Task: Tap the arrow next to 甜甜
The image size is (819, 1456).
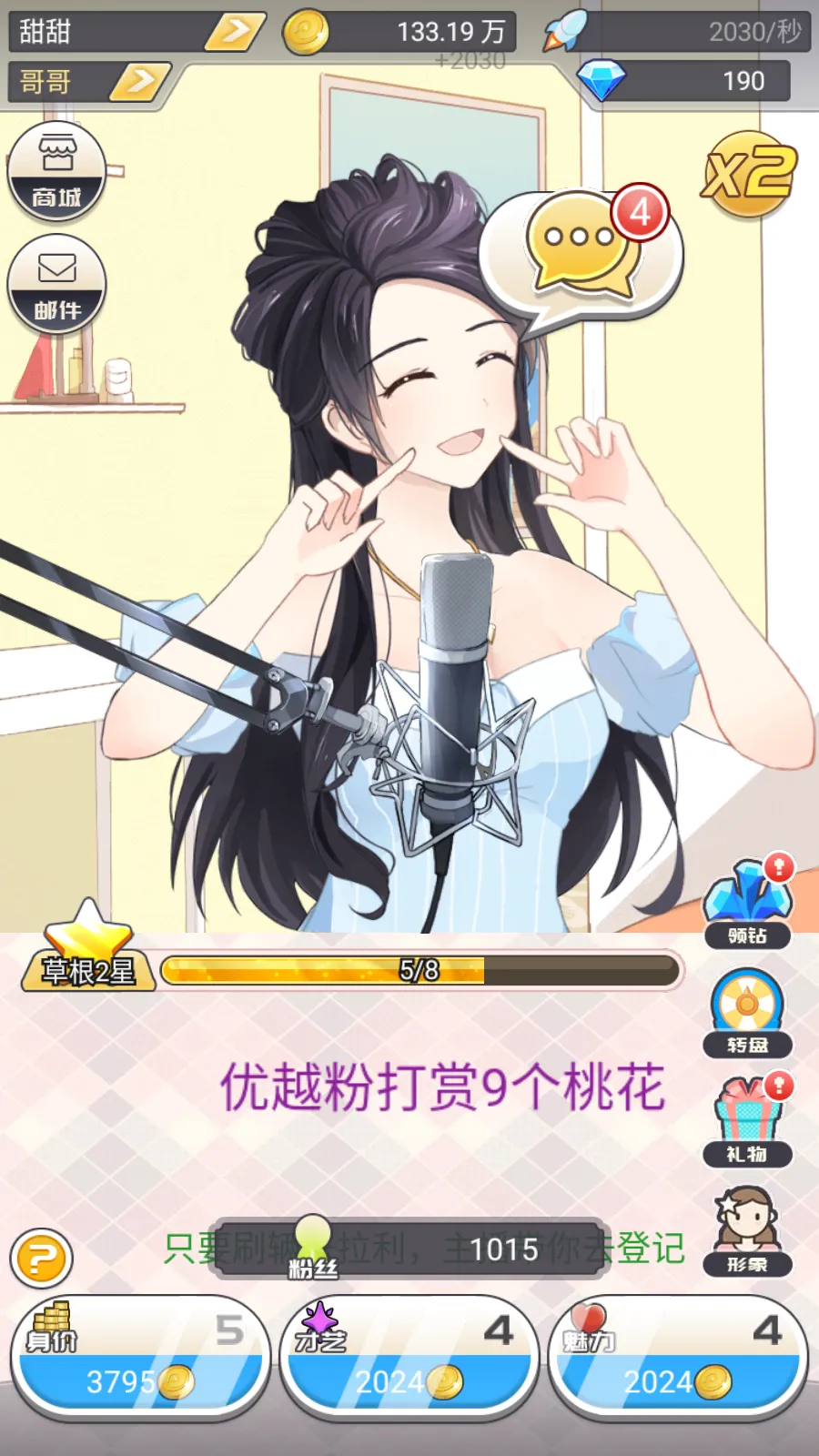Action: coord(236,32)
